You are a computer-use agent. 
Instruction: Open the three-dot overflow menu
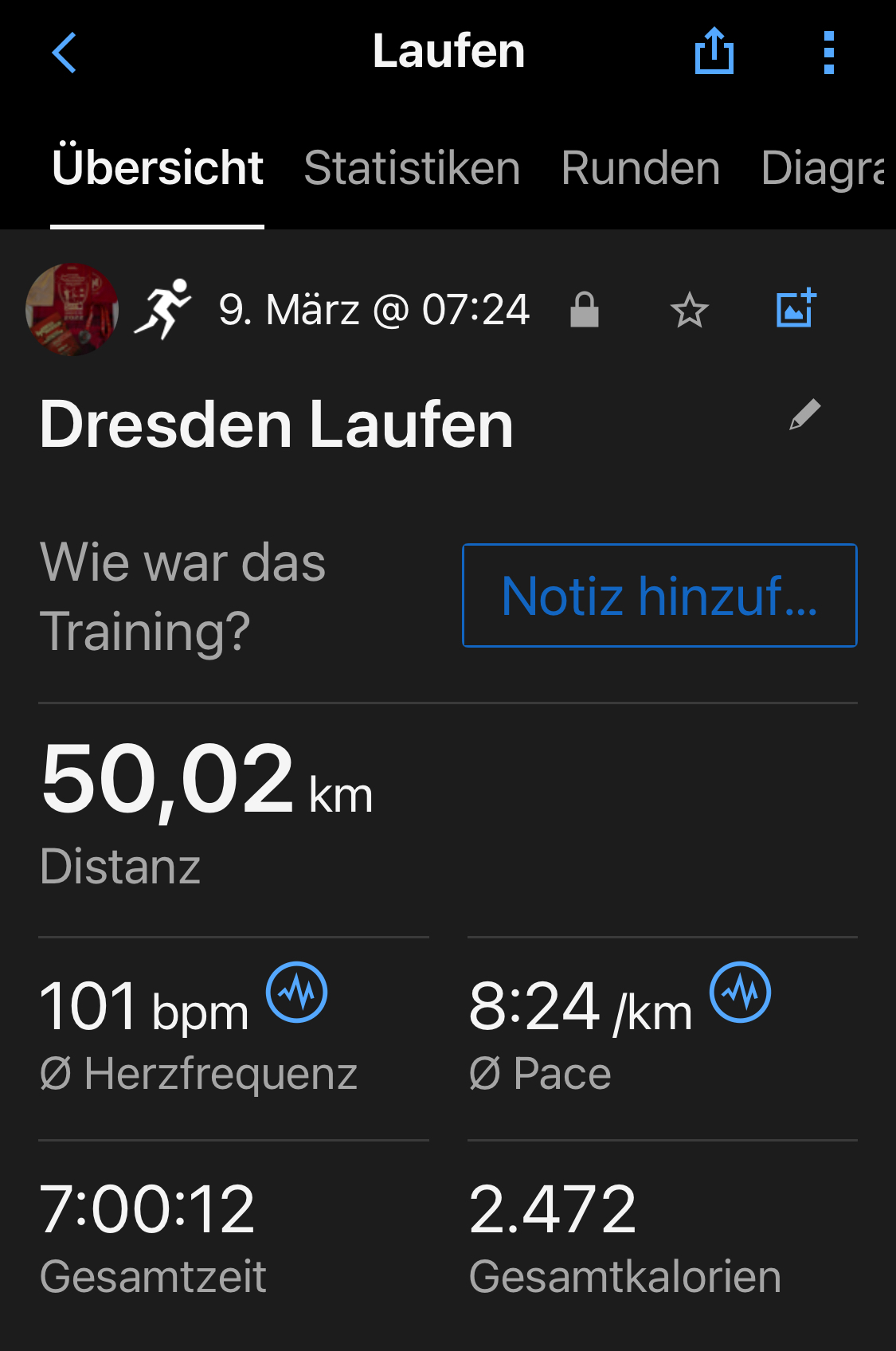coord(828,53)
